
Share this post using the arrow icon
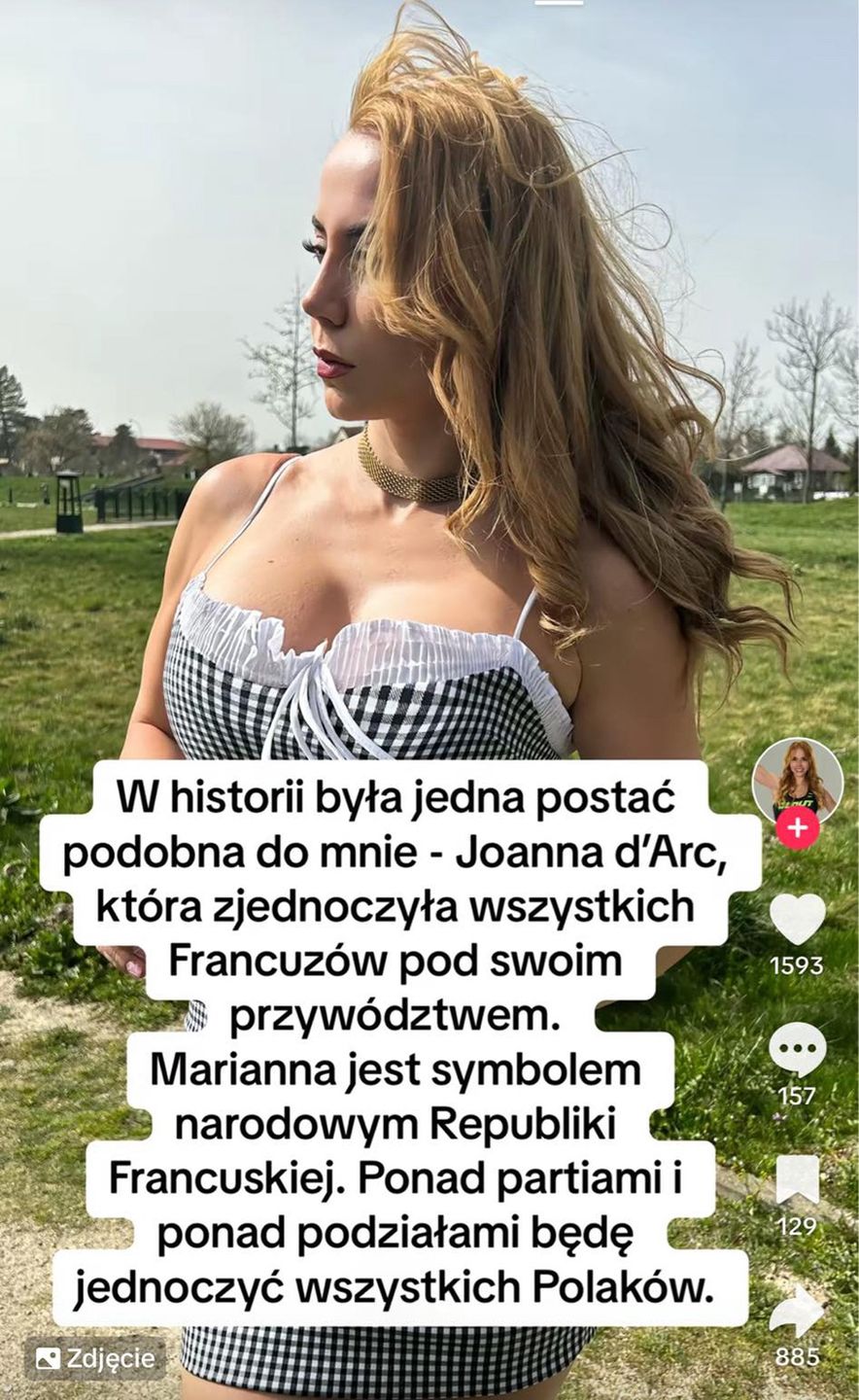[x=797, y=1312]
